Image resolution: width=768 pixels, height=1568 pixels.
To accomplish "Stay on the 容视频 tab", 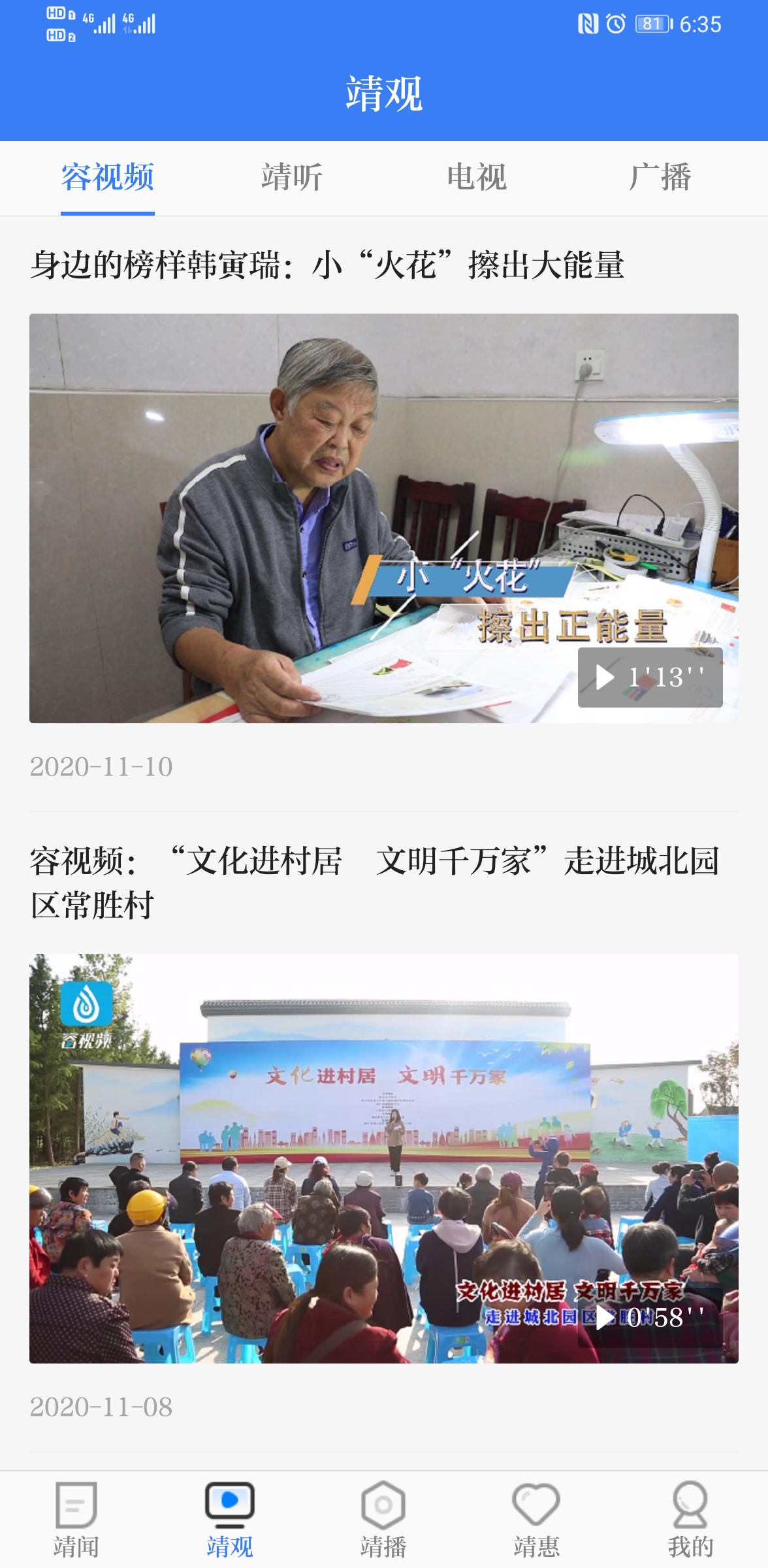I will pyautogui.click(x=108, y=178).
